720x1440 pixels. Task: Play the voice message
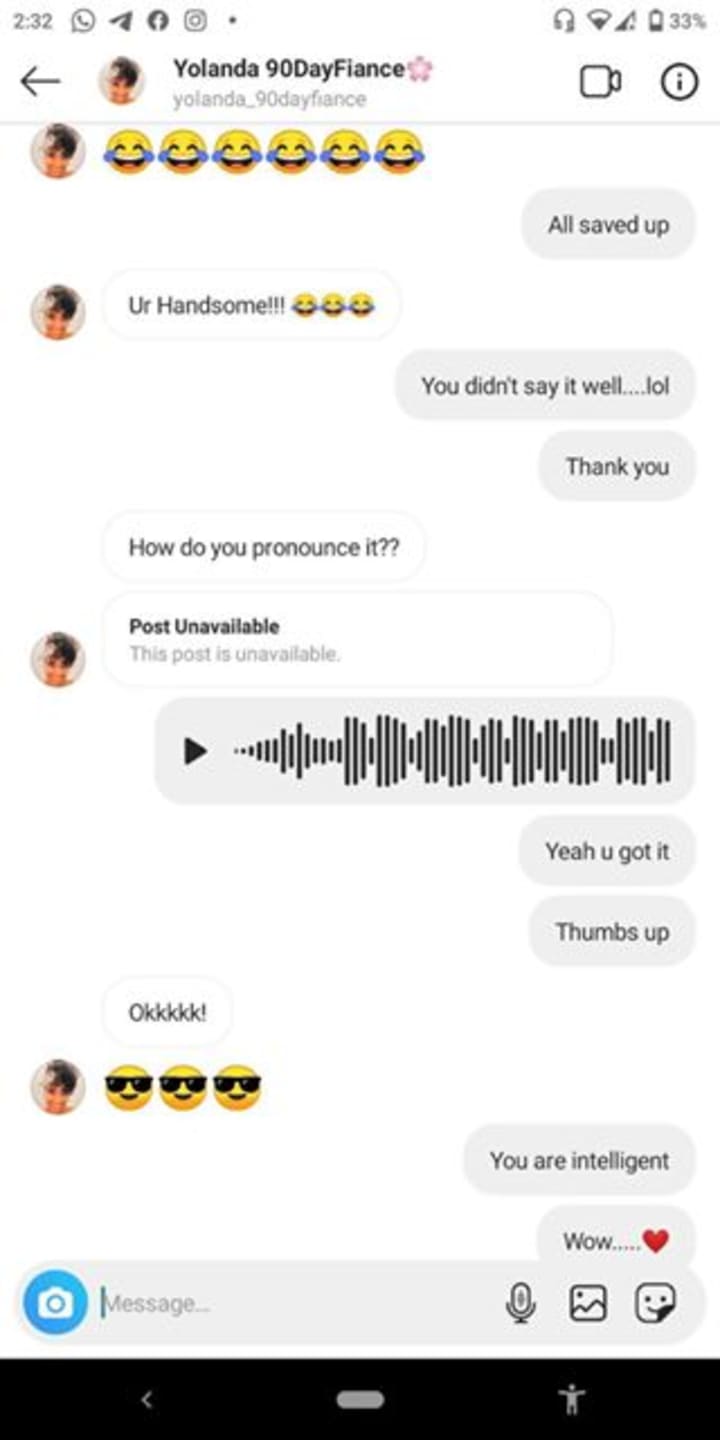[195, 750]
